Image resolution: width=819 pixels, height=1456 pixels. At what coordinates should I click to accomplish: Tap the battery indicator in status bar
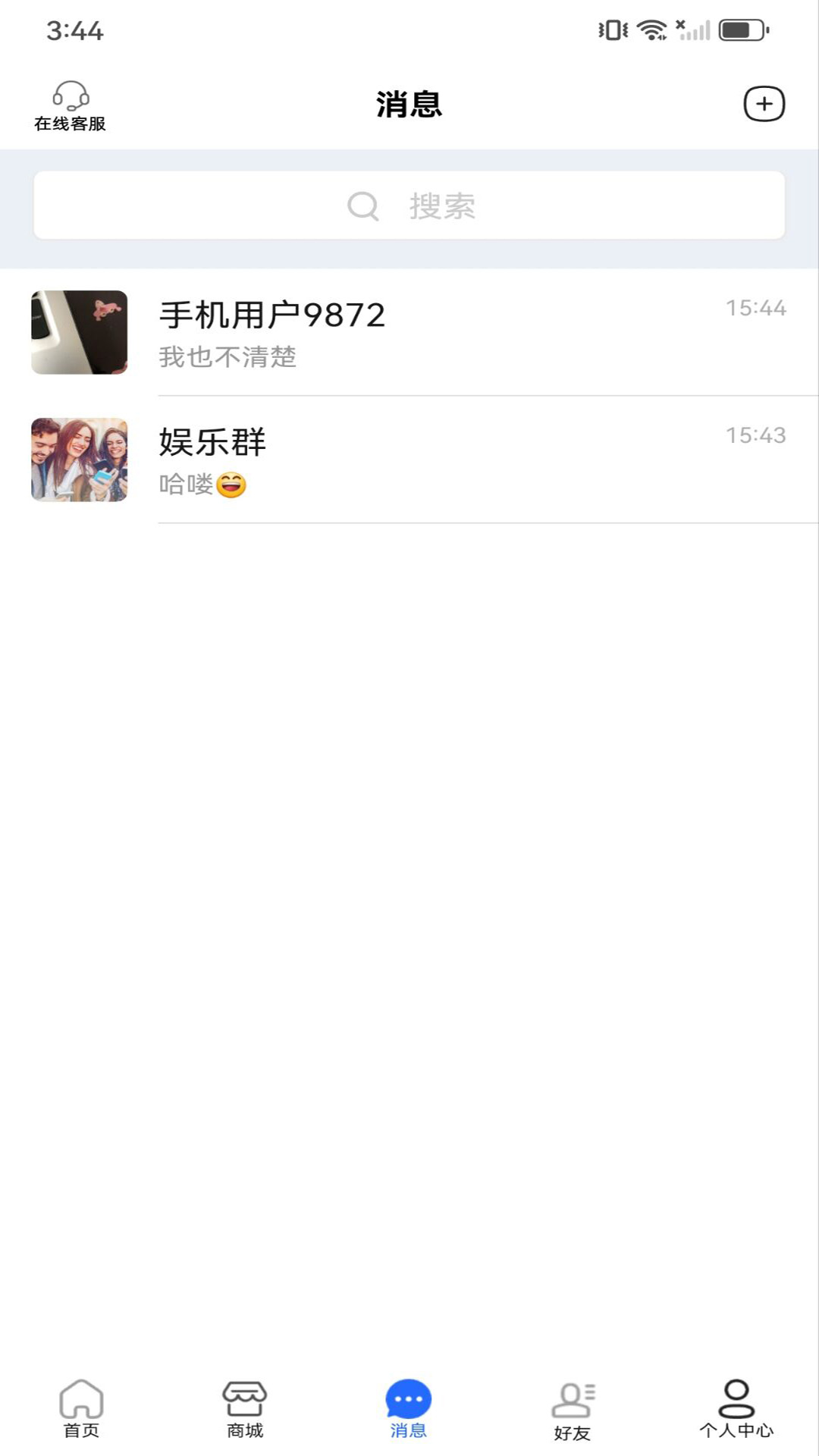click(742, 29)
